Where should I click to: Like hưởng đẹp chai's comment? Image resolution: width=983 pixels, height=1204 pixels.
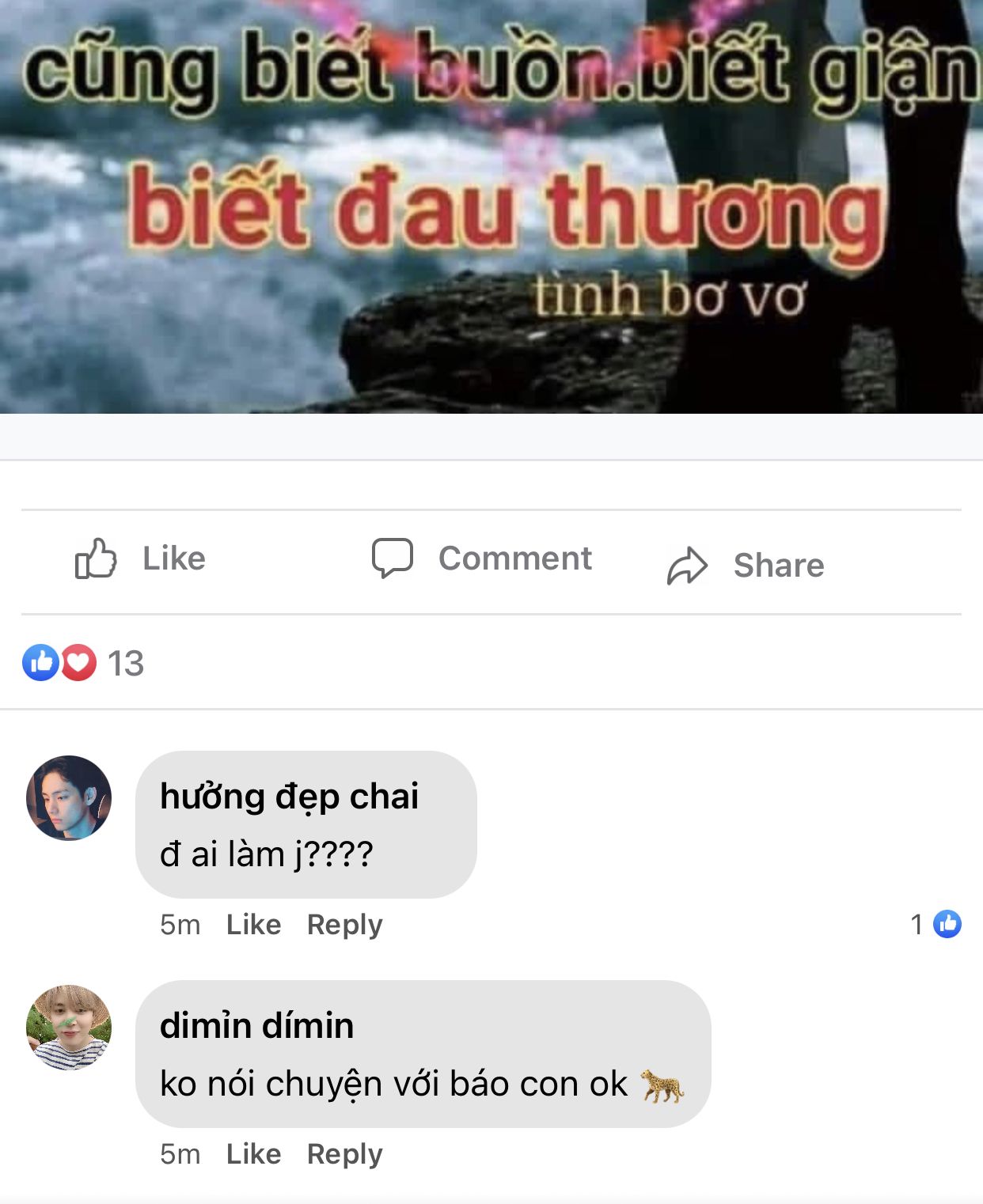coord(253,924)
